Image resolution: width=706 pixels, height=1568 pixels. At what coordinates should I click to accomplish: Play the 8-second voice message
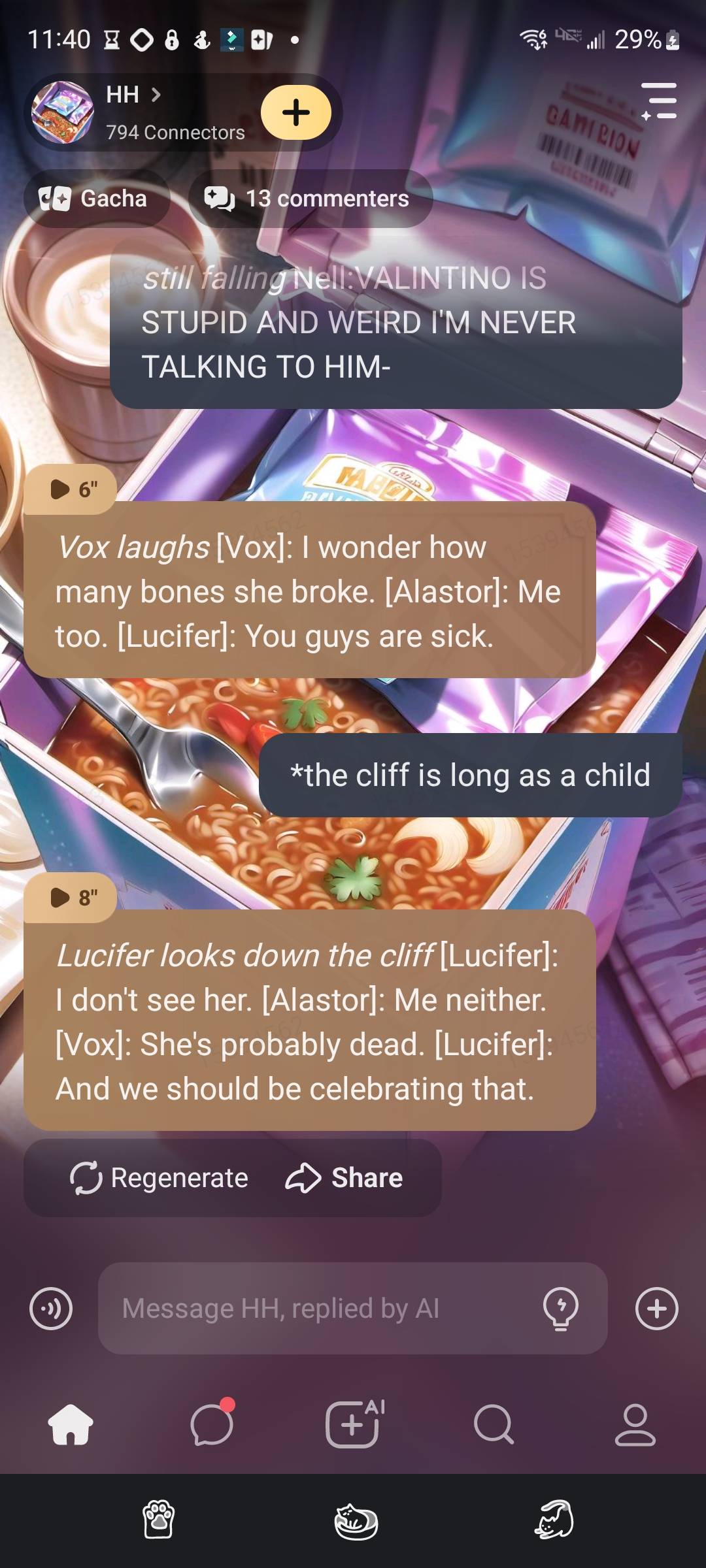[71, 897]
